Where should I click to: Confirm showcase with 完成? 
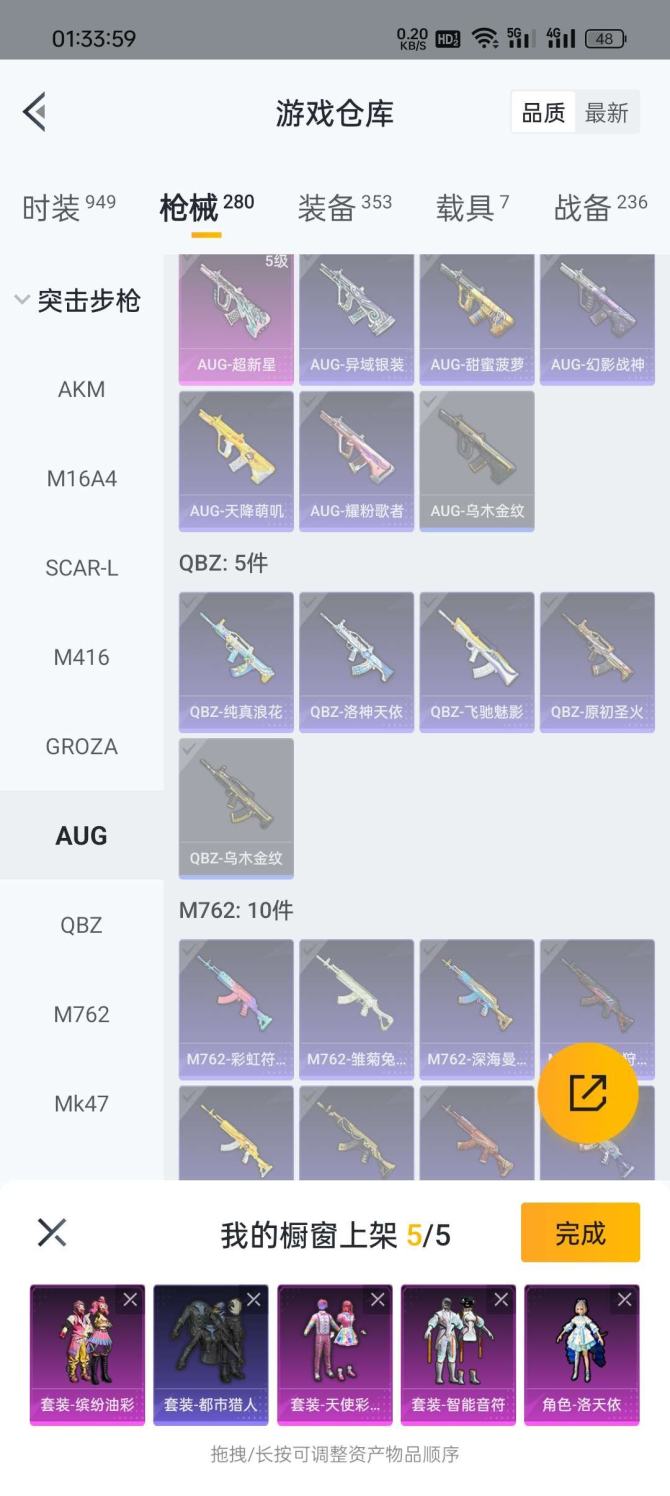pyautogui.click(x=580, y=1233)
